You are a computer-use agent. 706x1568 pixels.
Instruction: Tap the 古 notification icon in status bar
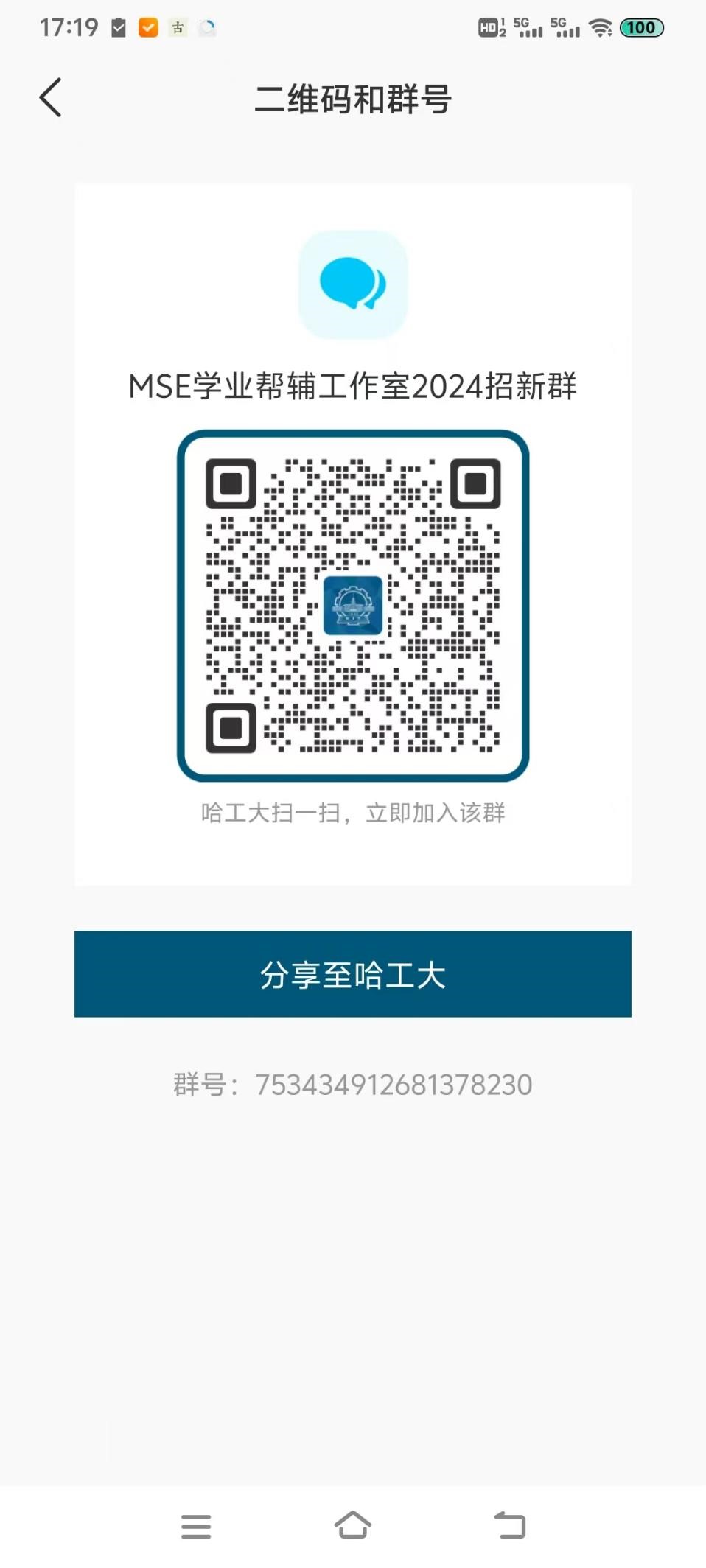pyautogui.click(x=177, y=28)
